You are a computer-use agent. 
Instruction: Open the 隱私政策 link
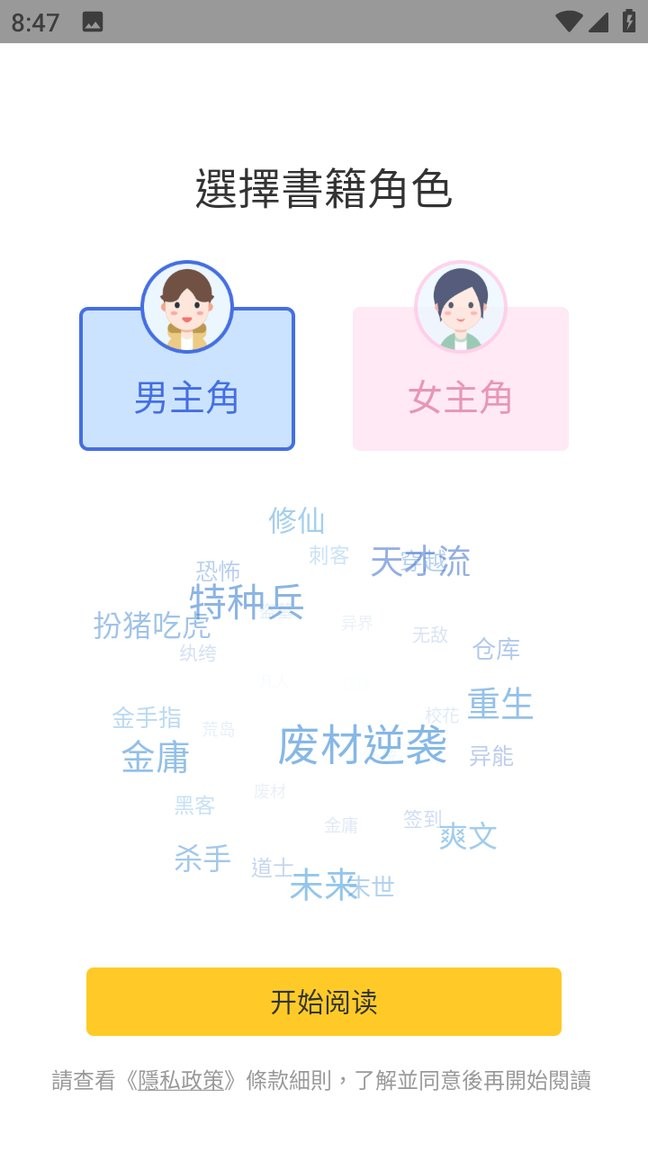point(180,1080)
